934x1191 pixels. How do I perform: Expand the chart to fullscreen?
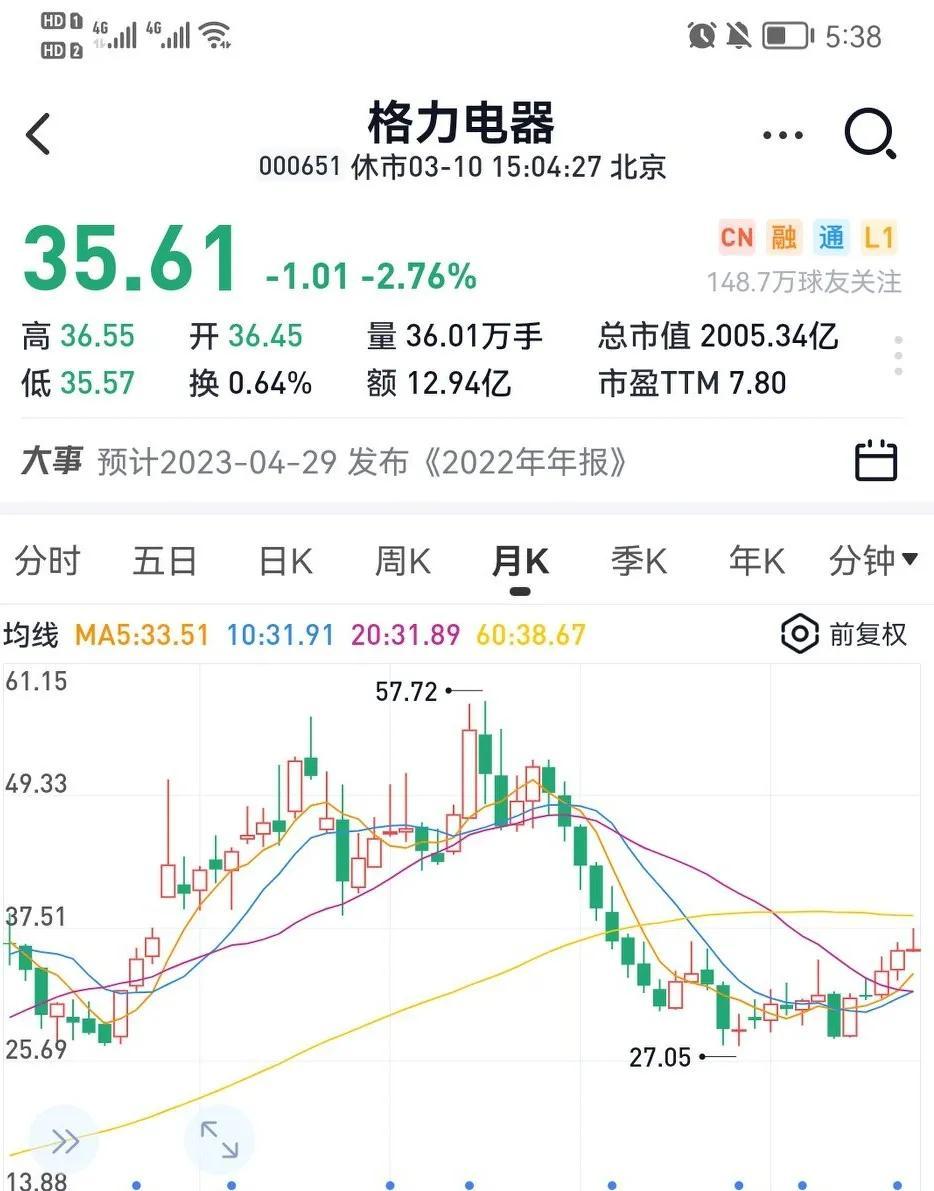tap(219, 1140)
